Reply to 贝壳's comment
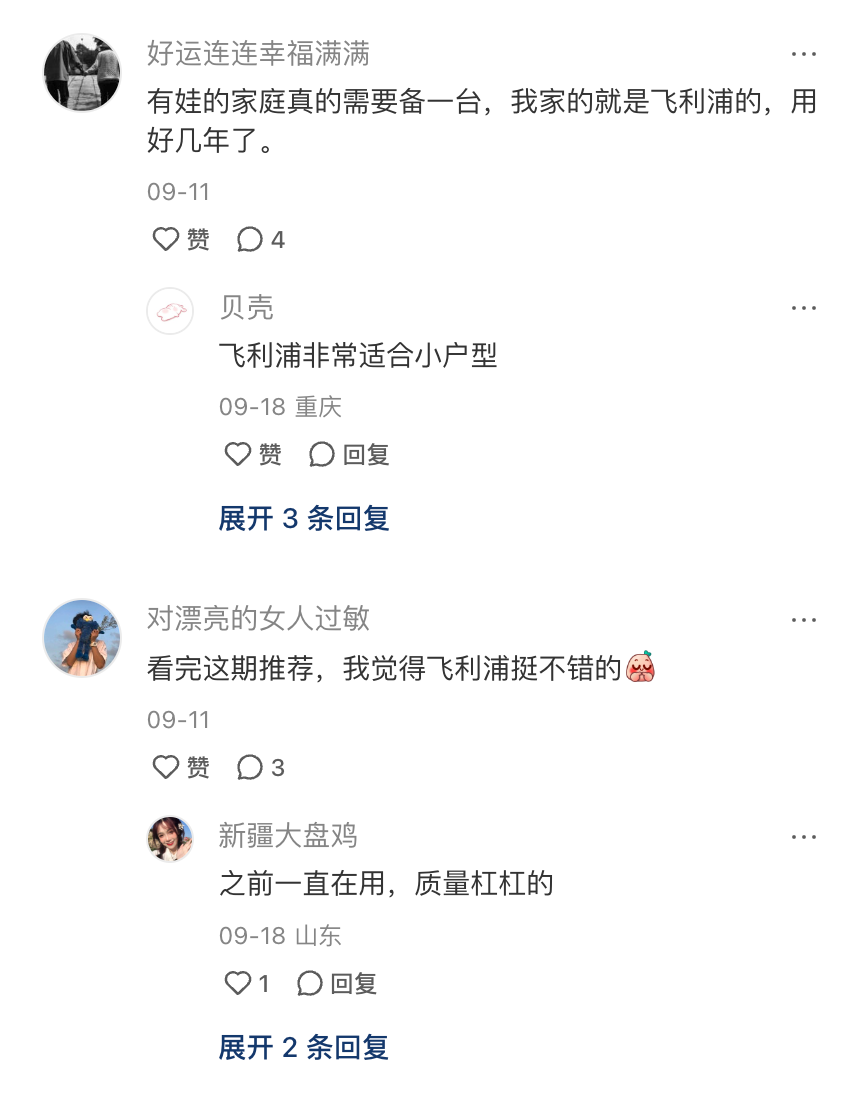Screen dimensions: 866x1100 [x=349, y=455]
